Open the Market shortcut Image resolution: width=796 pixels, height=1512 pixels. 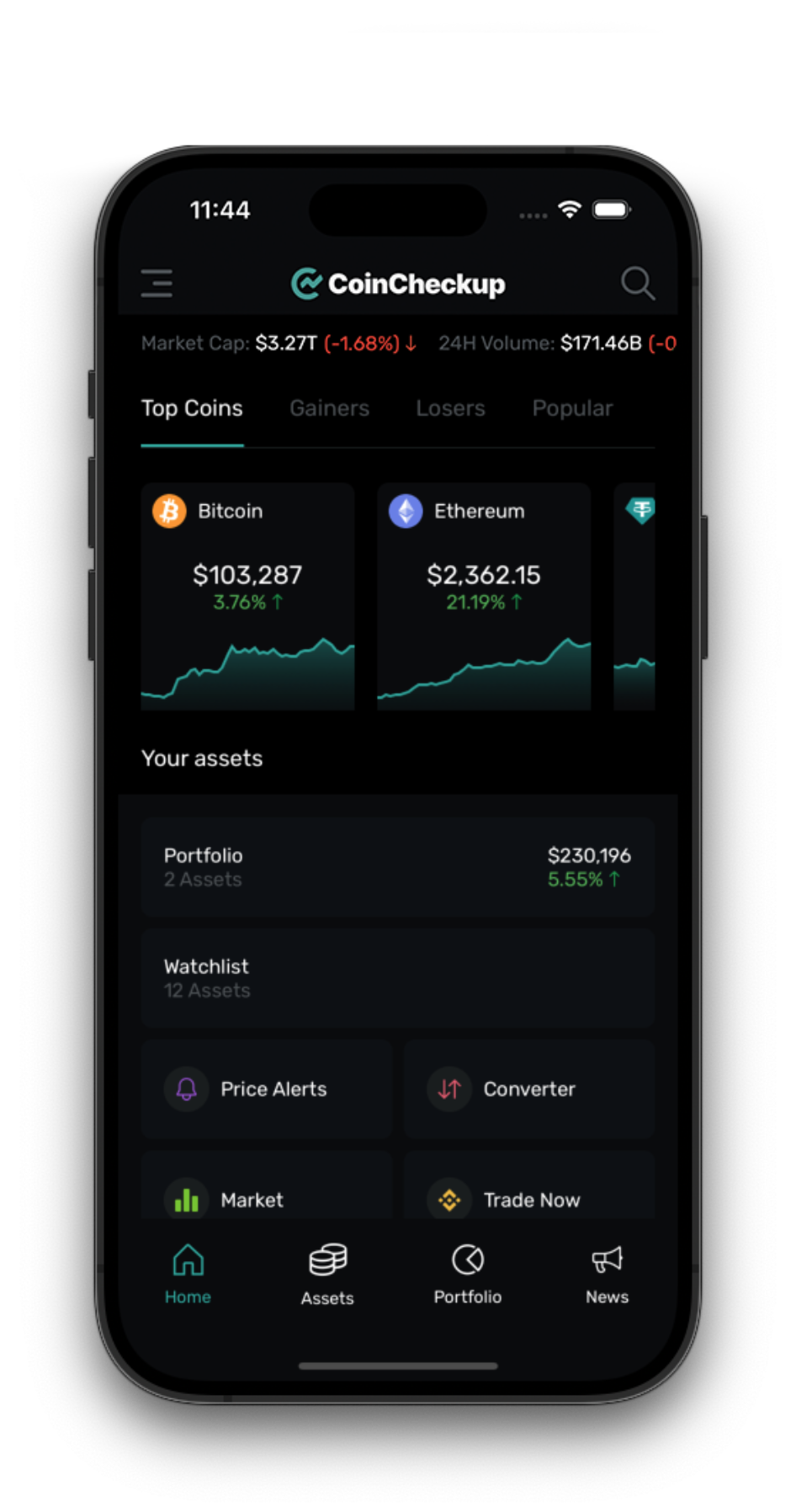pyautogui.click(x=267, y=1197)
